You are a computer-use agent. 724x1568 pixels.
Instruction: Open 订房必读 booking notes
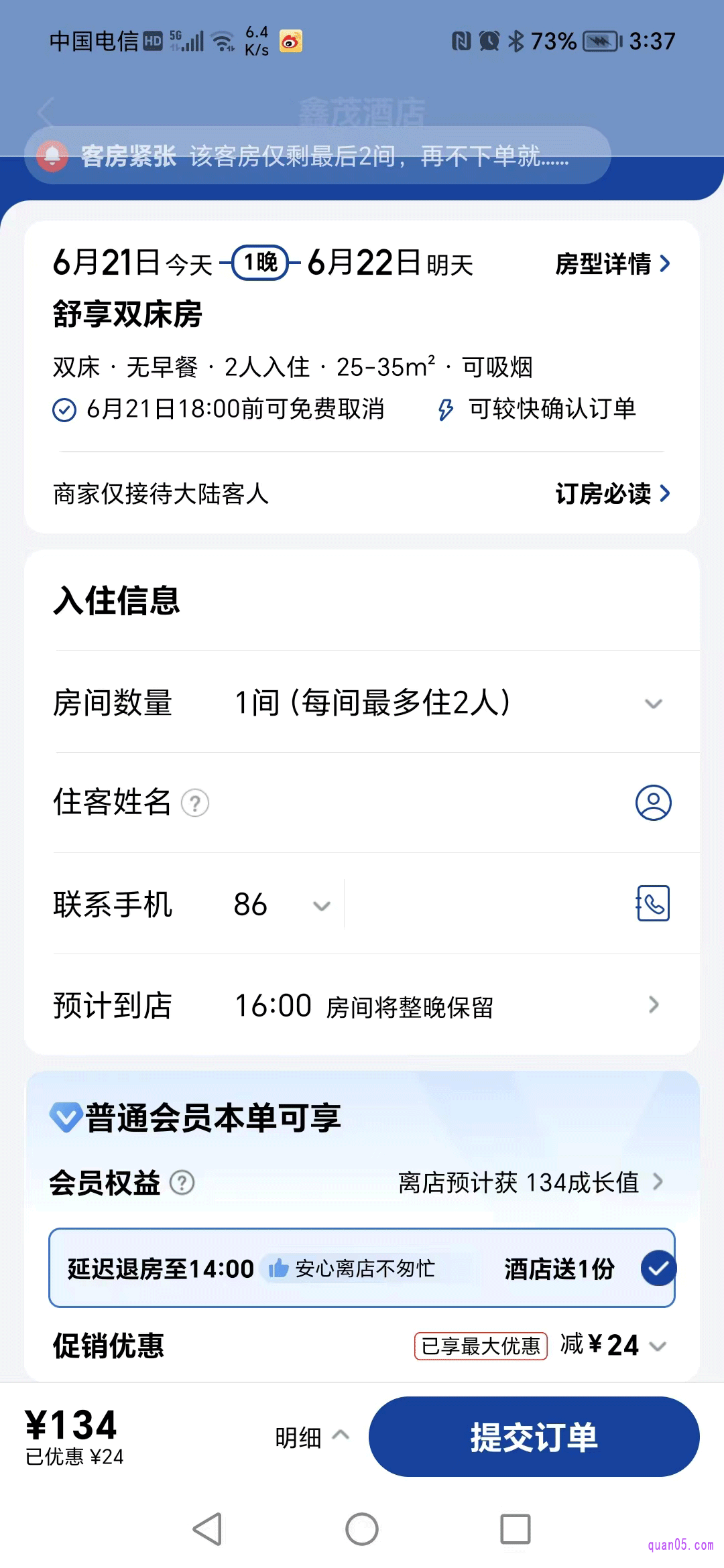pos(612,494)
